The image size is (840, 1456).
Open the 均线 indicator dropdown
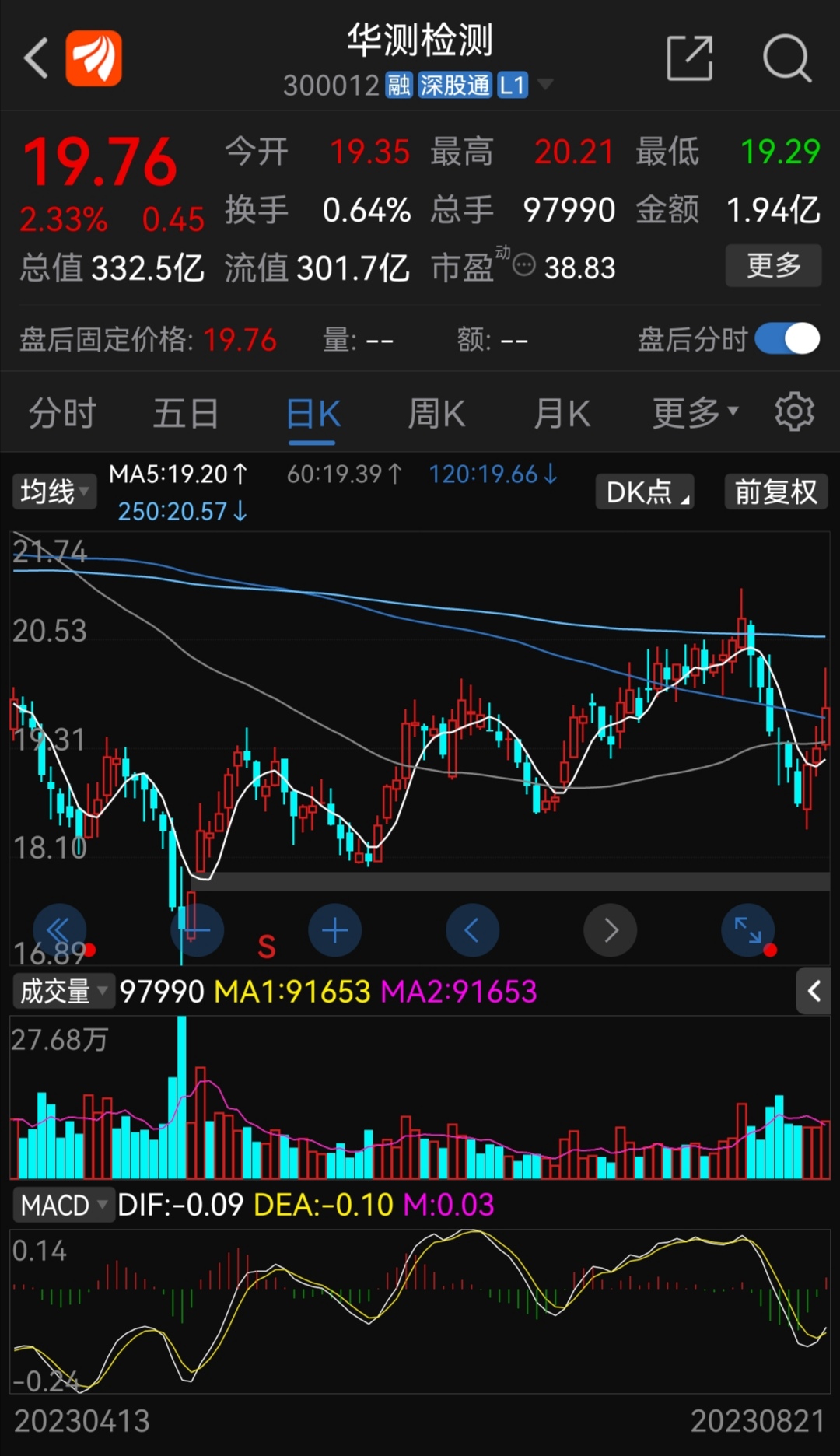[x=54, y=492]
